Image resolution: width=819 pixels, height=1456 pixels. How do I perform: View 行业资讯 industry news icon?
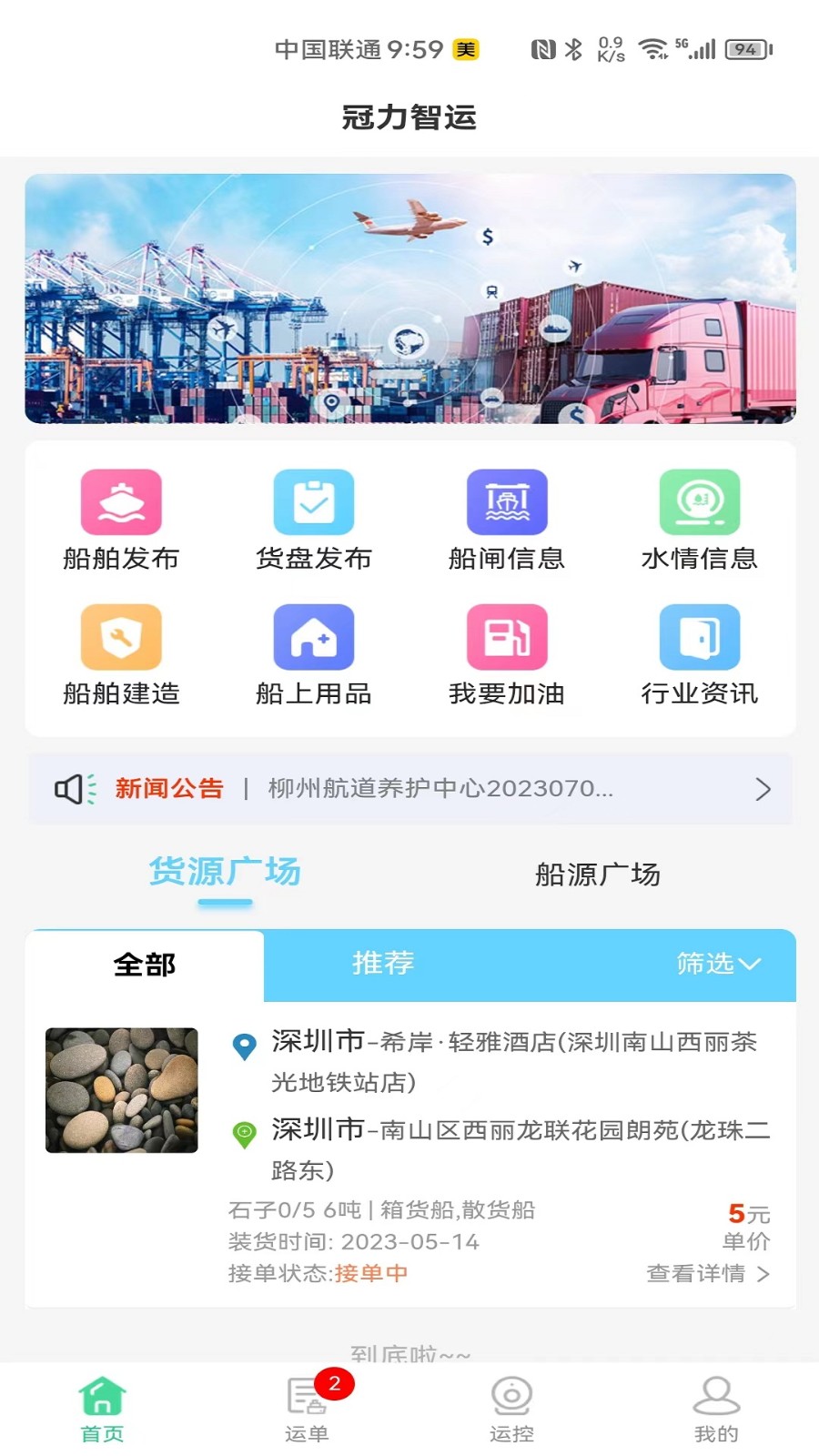(699, 637)
